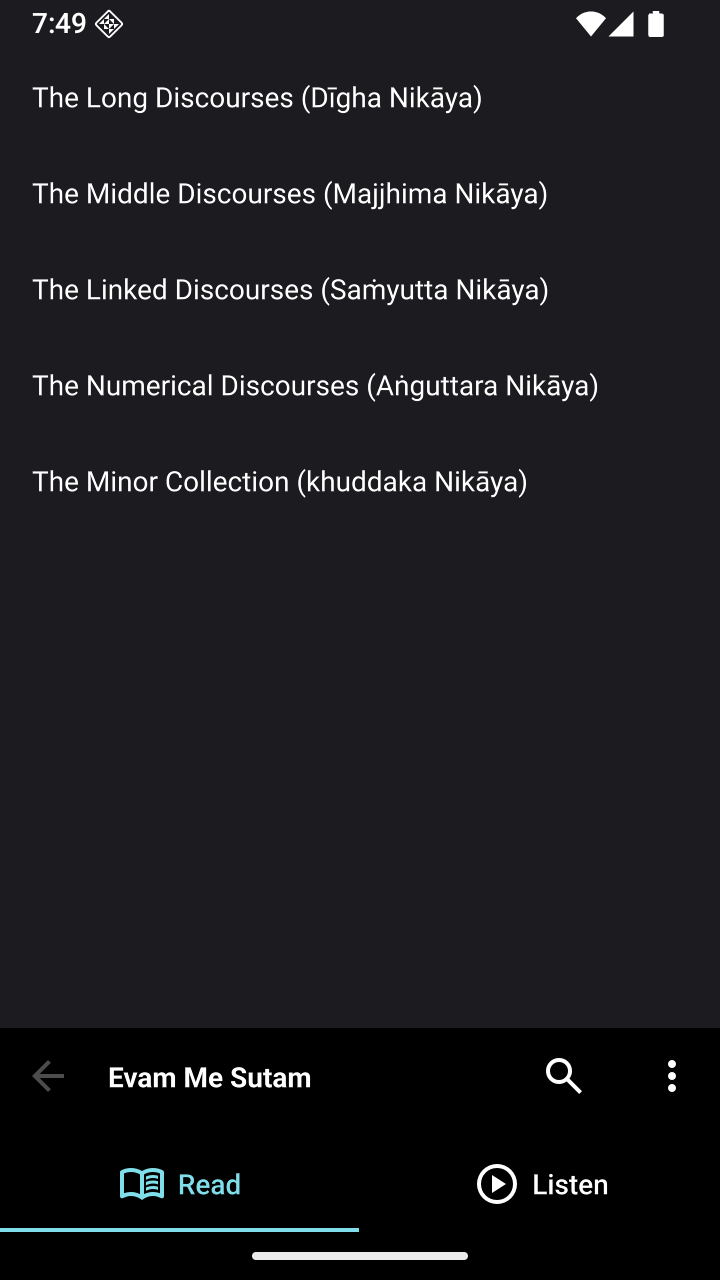Switch to the Read tab
Image resolution: width=720 pixels, height=1280 pixels.
[x=180, y=1185]
